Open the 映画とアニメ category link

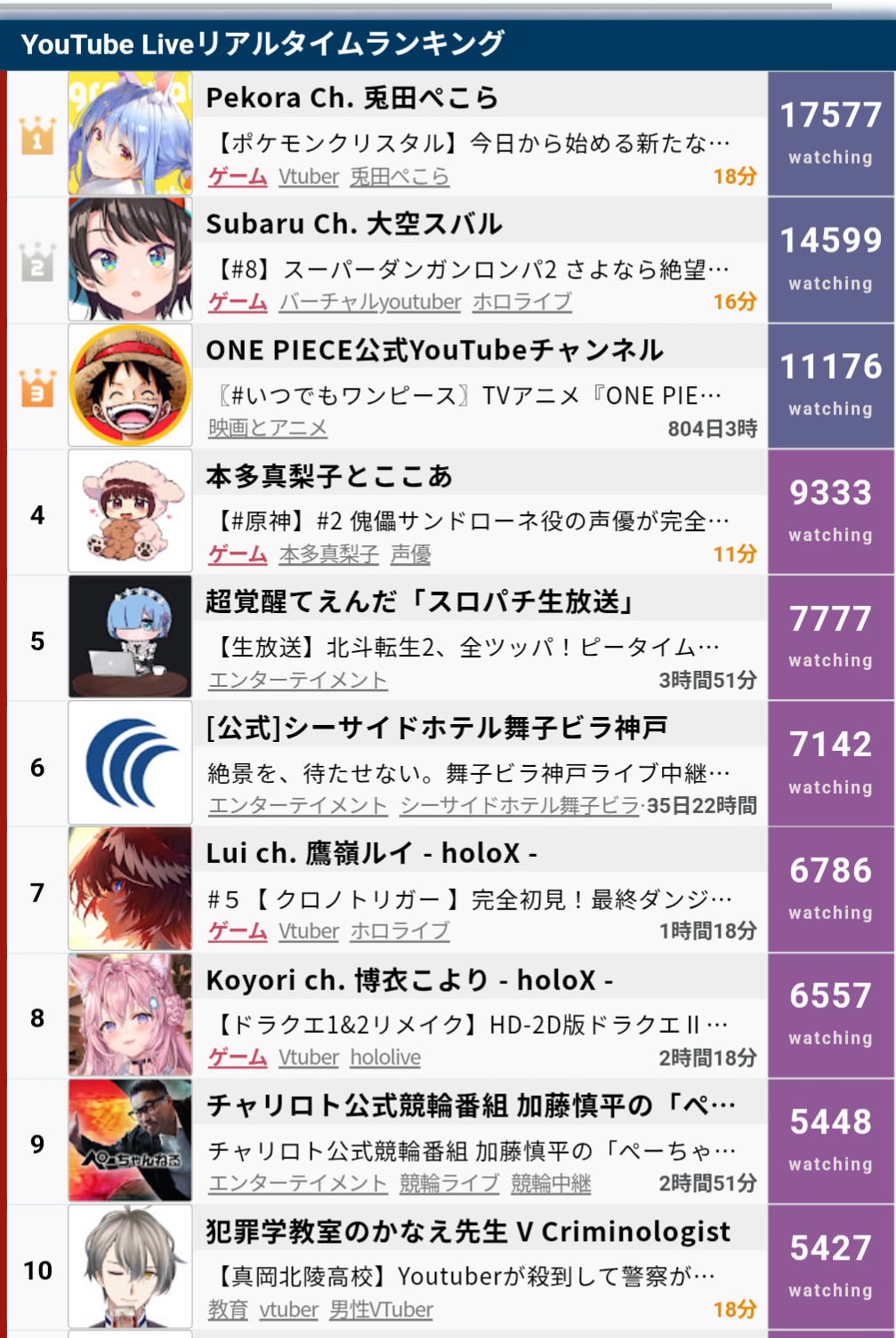[268, 429]
